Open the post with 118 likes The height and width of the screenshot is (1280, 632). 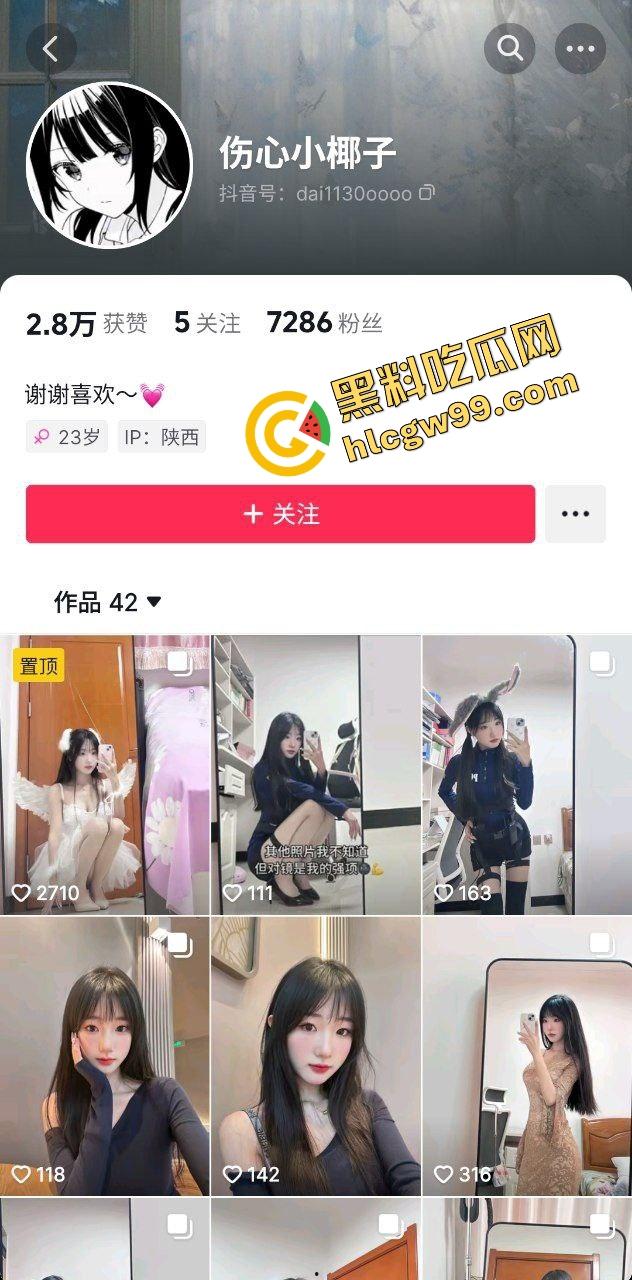pos(105,1056)
